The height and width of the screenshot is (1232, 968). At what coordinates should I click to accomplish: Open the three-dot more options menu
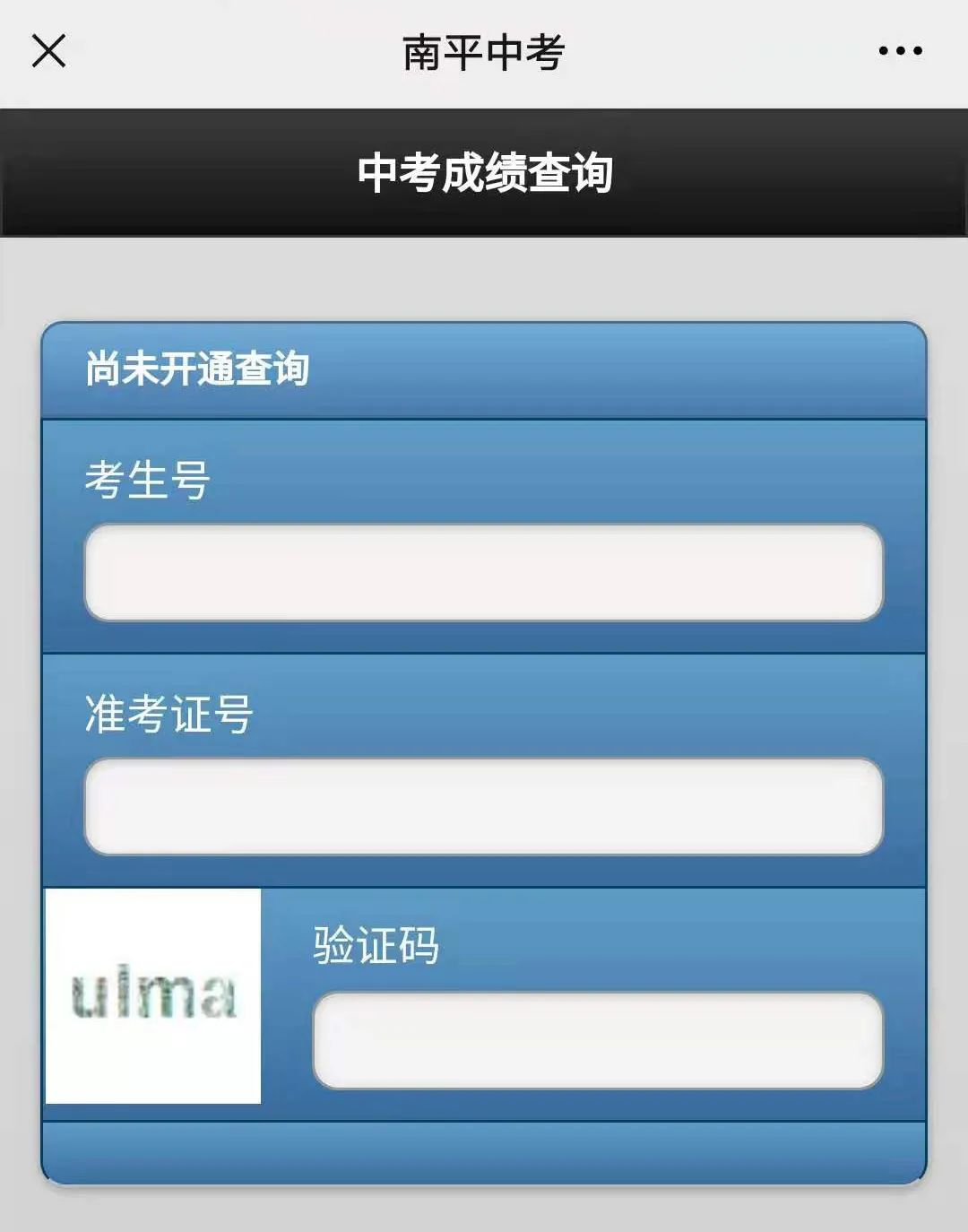(900, 51)
